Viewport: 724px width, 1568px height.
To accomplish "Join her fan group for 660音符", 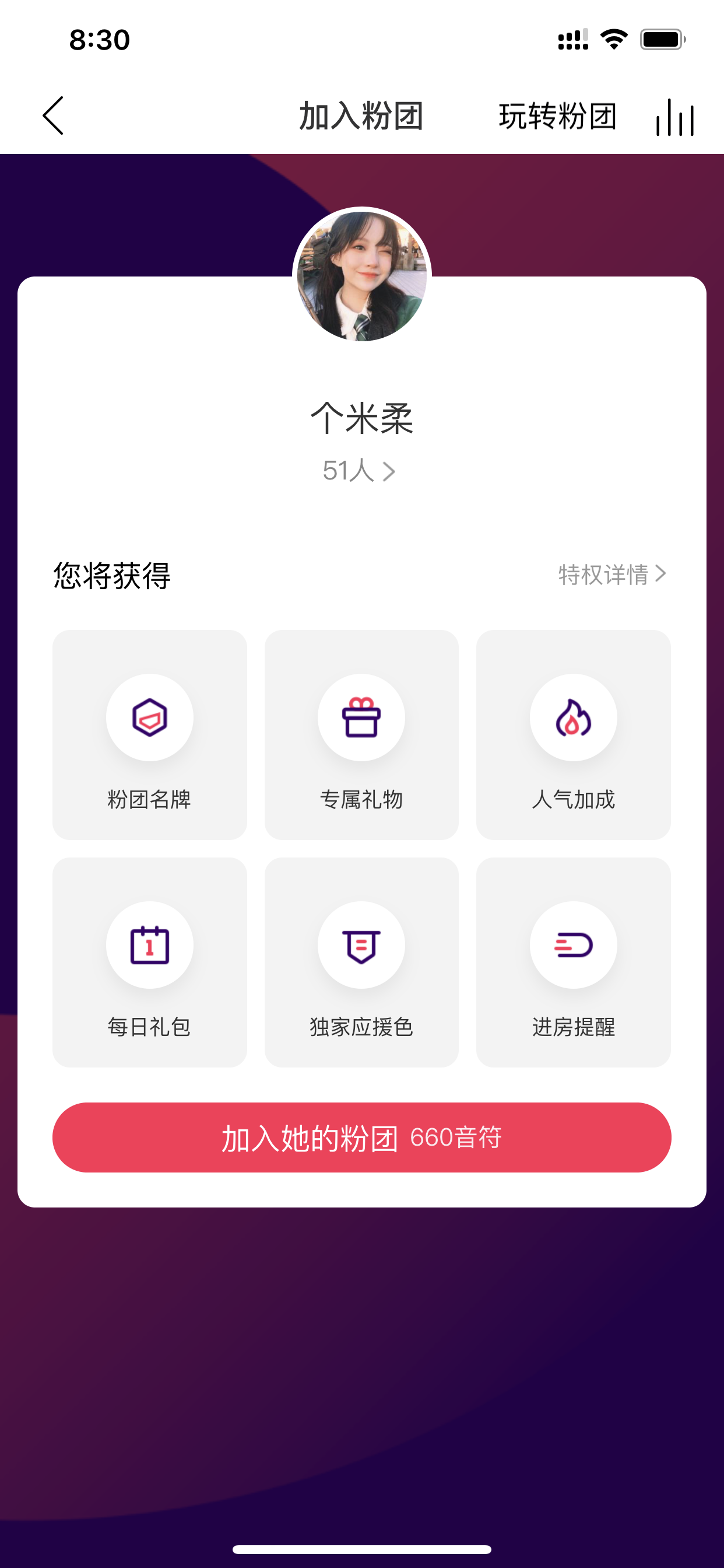I will click(362, 1137).
